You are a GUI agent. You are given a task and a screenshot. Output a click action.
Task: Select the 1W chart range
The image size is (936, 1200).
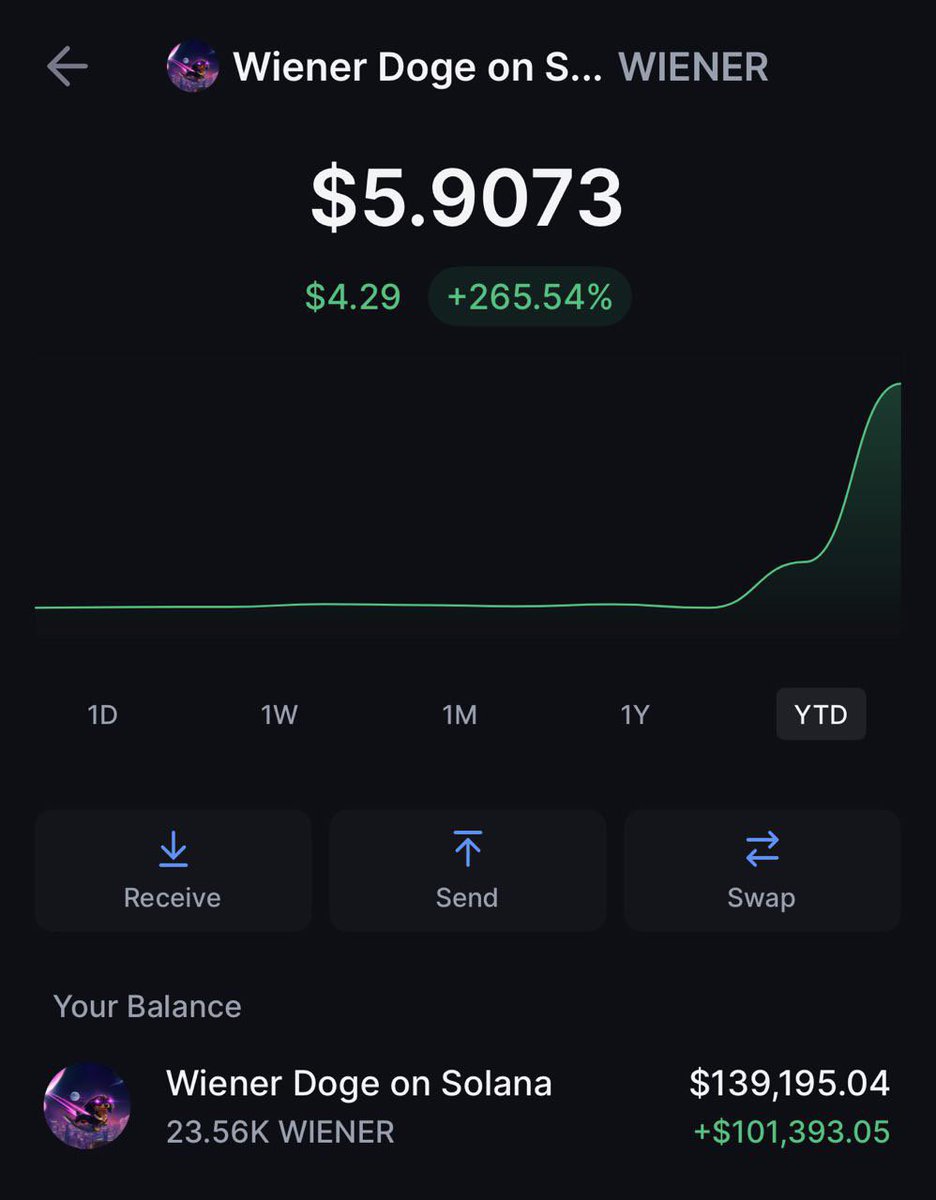[280, 715]
